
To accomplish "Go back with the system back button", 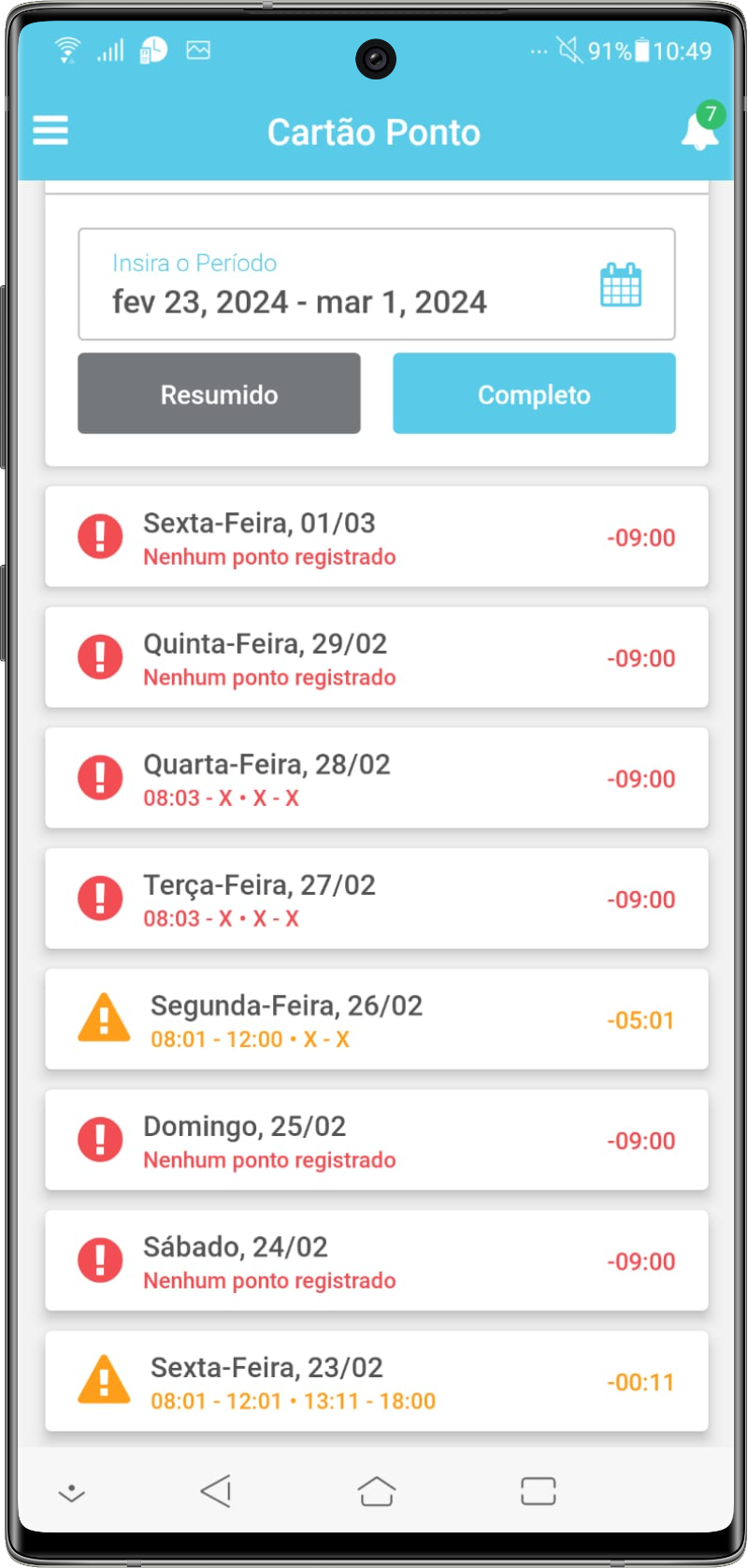I will [x=216, y=1490].
